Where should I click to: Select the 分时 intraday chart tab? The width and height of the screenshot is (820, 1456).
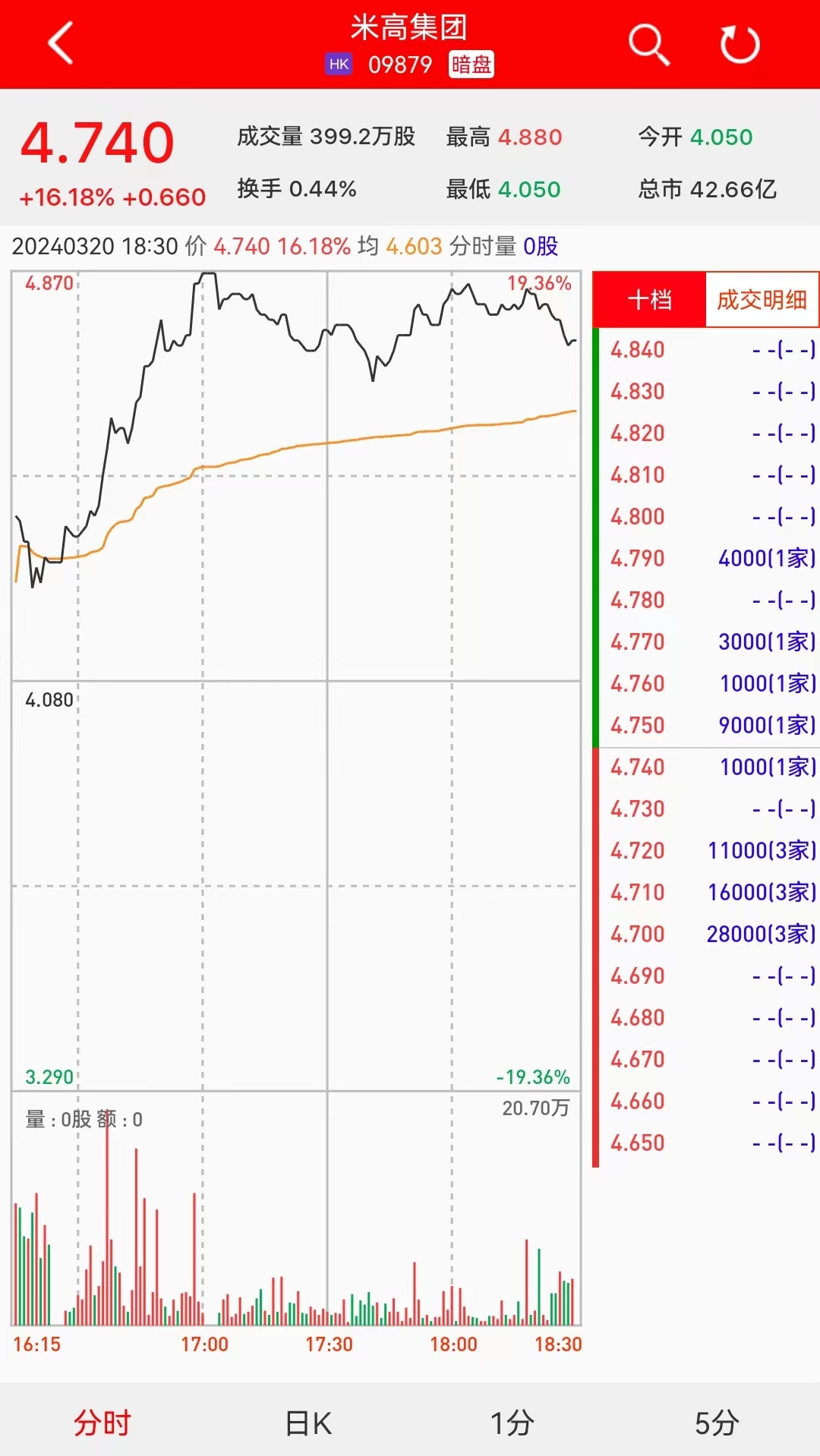102,1423
